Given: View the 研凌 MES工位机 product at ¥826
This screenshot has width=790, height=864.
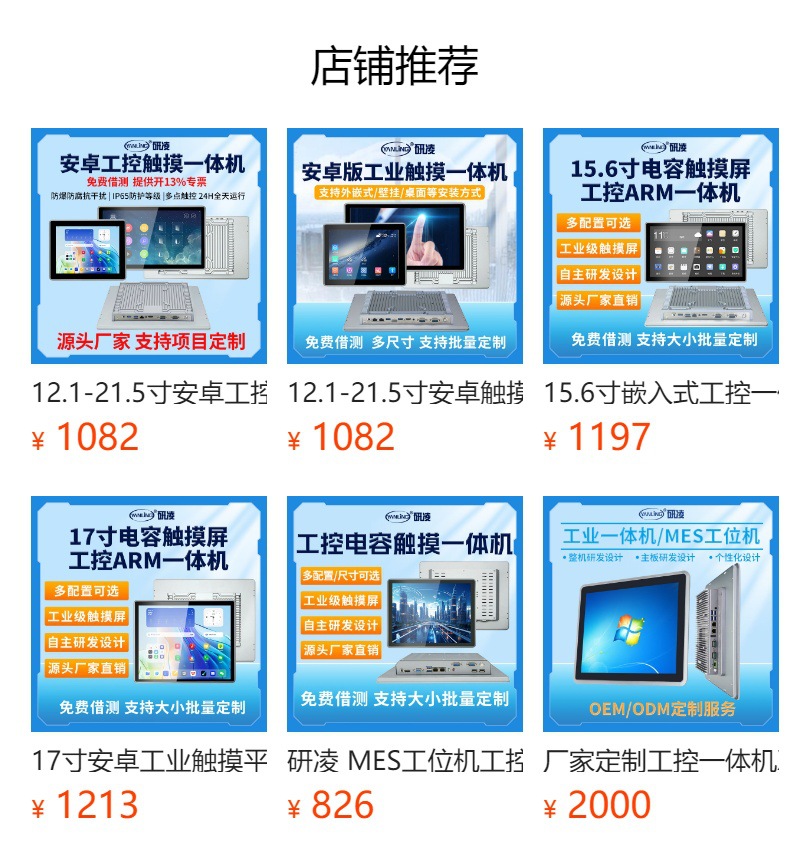Looking at the screenshot, I should pyautogui.click(x=405, y=614).
